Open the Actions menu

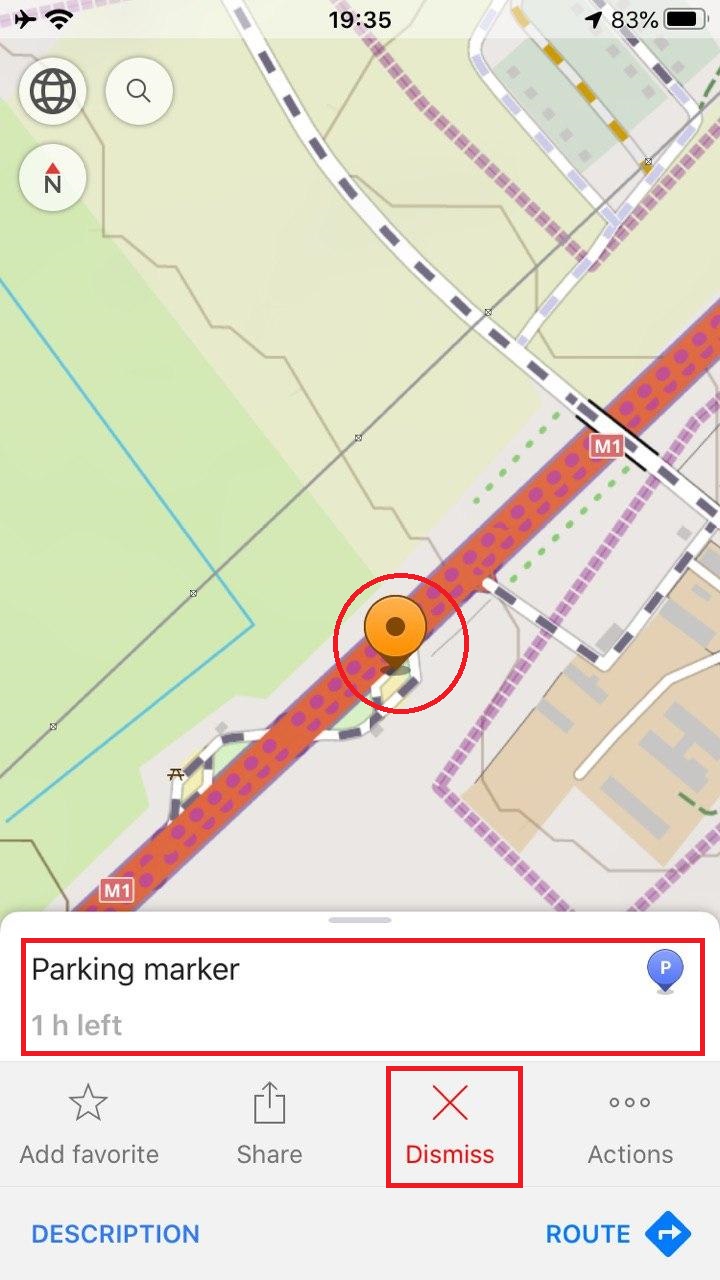click(x=630, y=1126)
